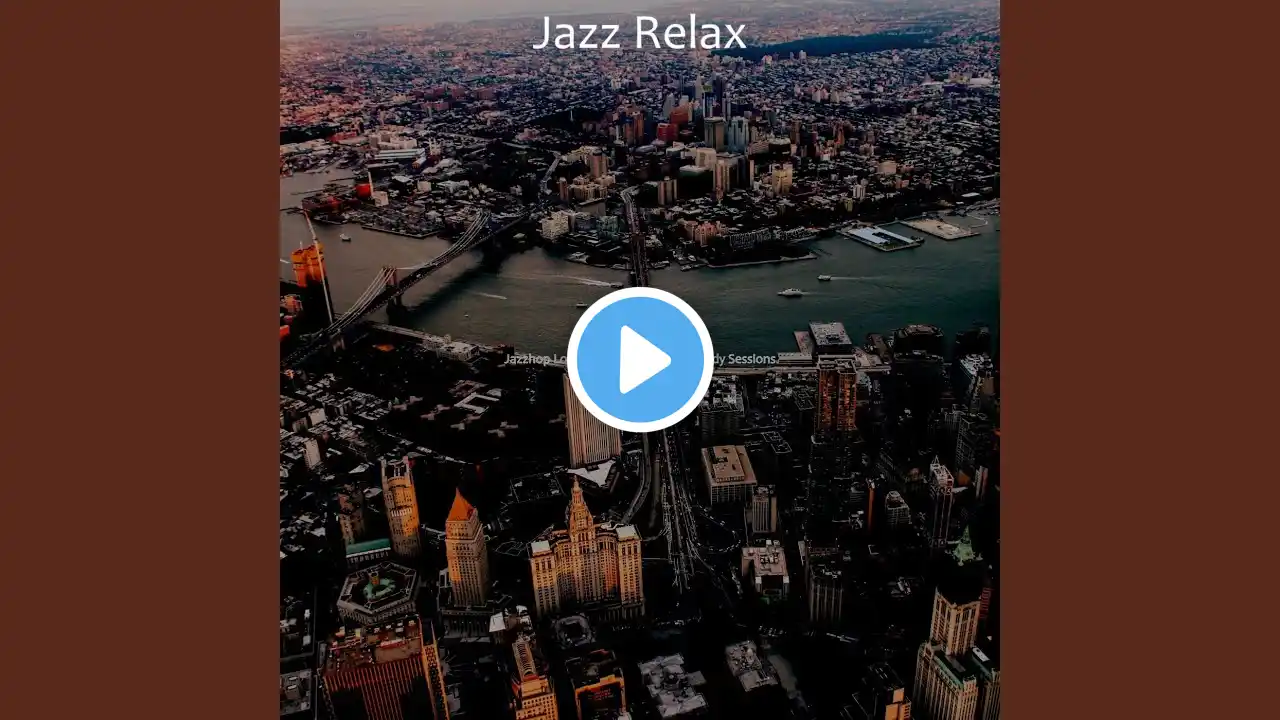Play the Jazz Relax video
1280x720 pixels.
640,360
